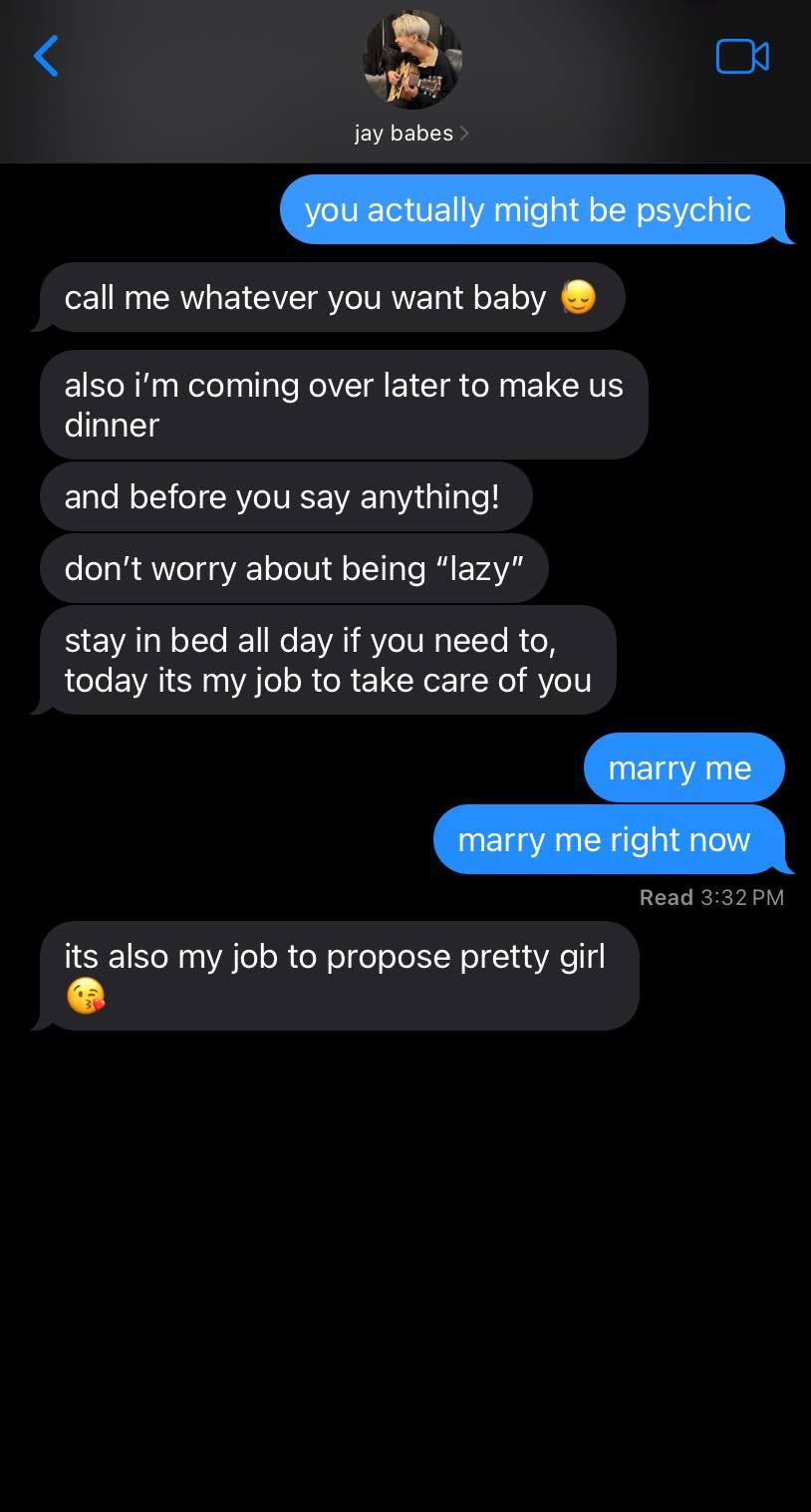The height and width of the screenshot is (1512, 811).
Task: Open jay babes contact details
Action: pos(410,133)
